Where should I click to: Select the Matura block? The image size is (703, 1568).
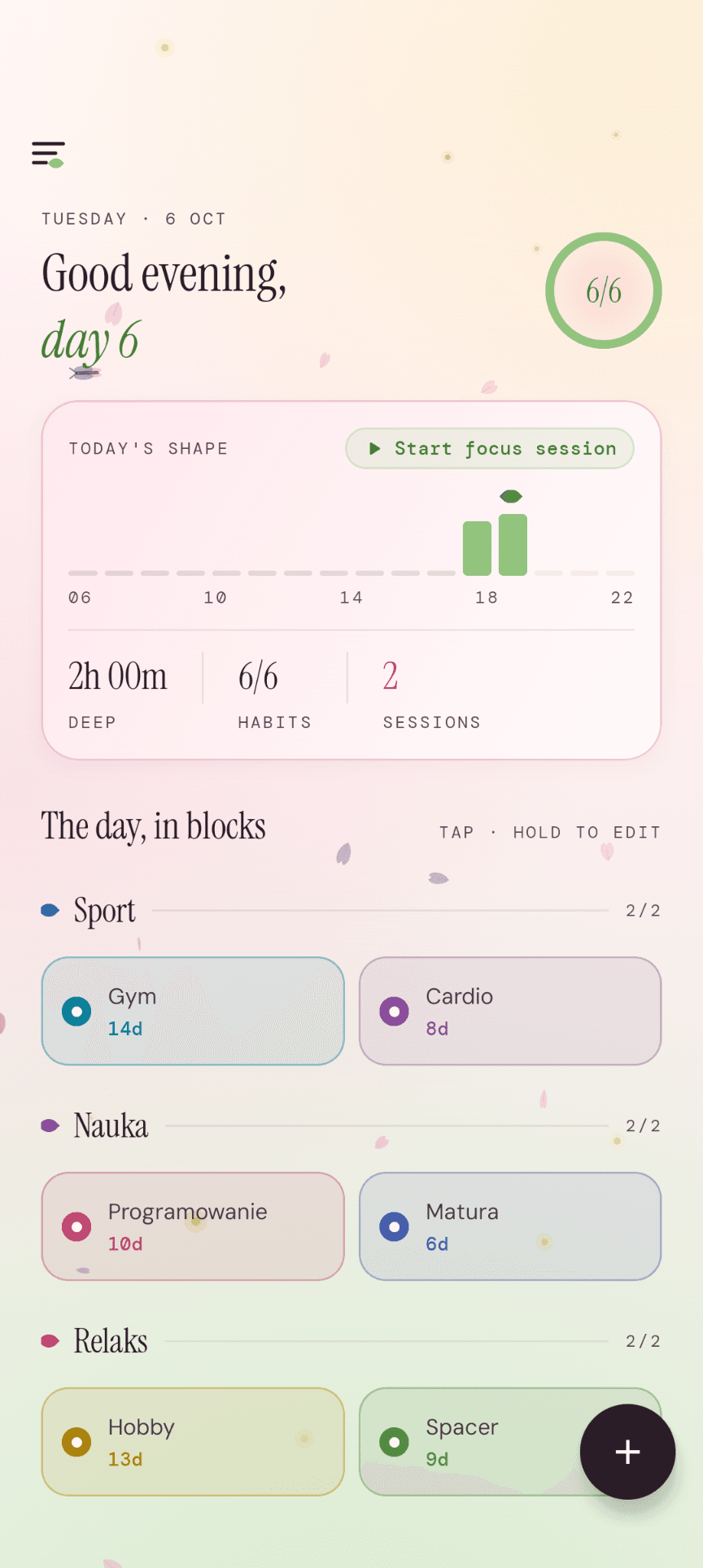[510, 1226]
